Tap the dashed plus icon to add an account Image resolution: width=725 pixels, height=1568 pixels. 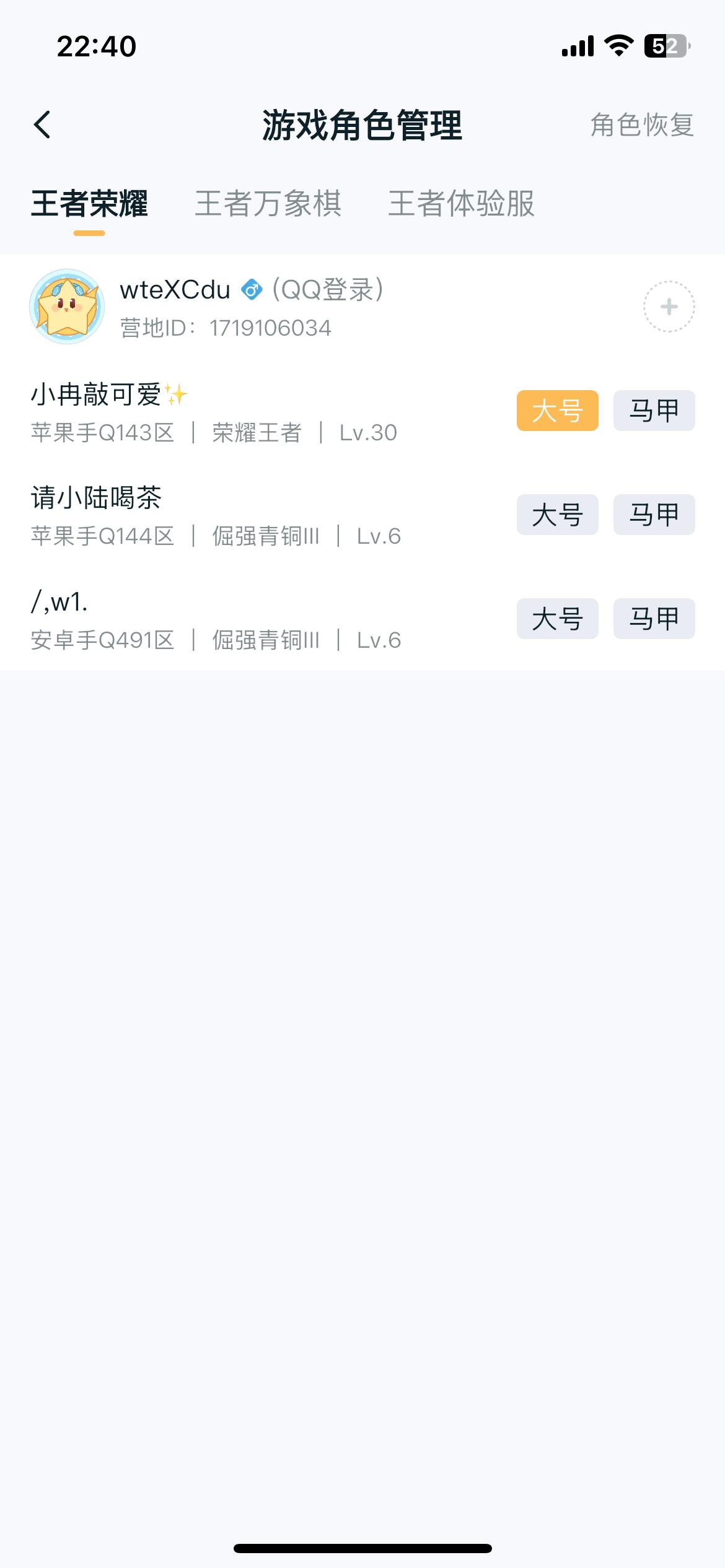click(668, 305)
